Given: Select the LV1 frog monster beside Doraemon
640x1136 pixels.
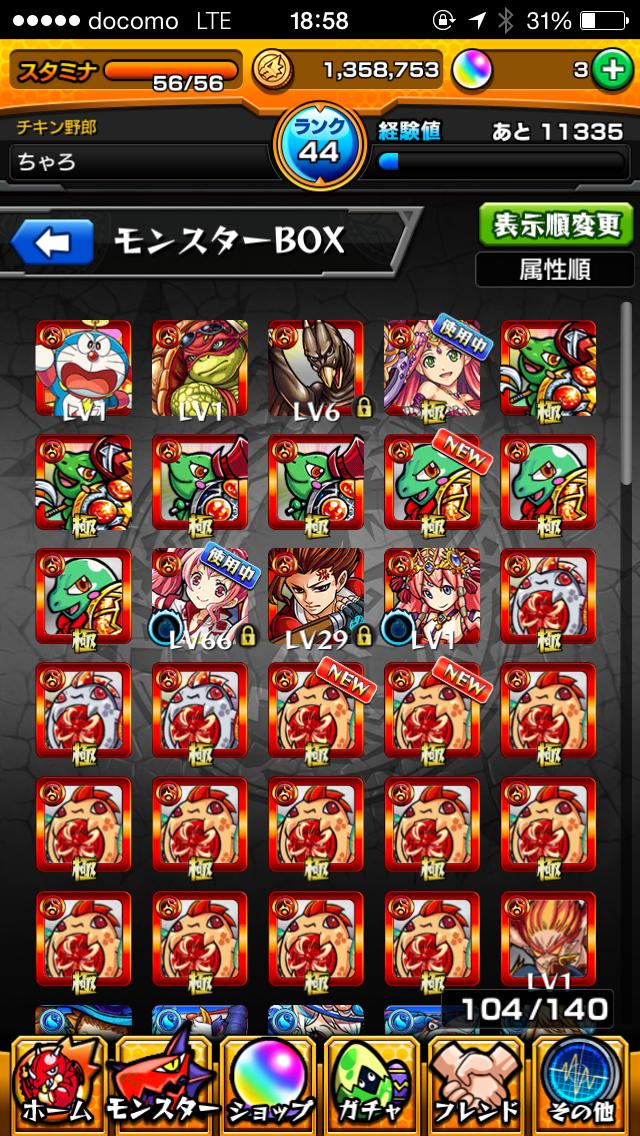Looking at the screenshot, I should [200, 368].
